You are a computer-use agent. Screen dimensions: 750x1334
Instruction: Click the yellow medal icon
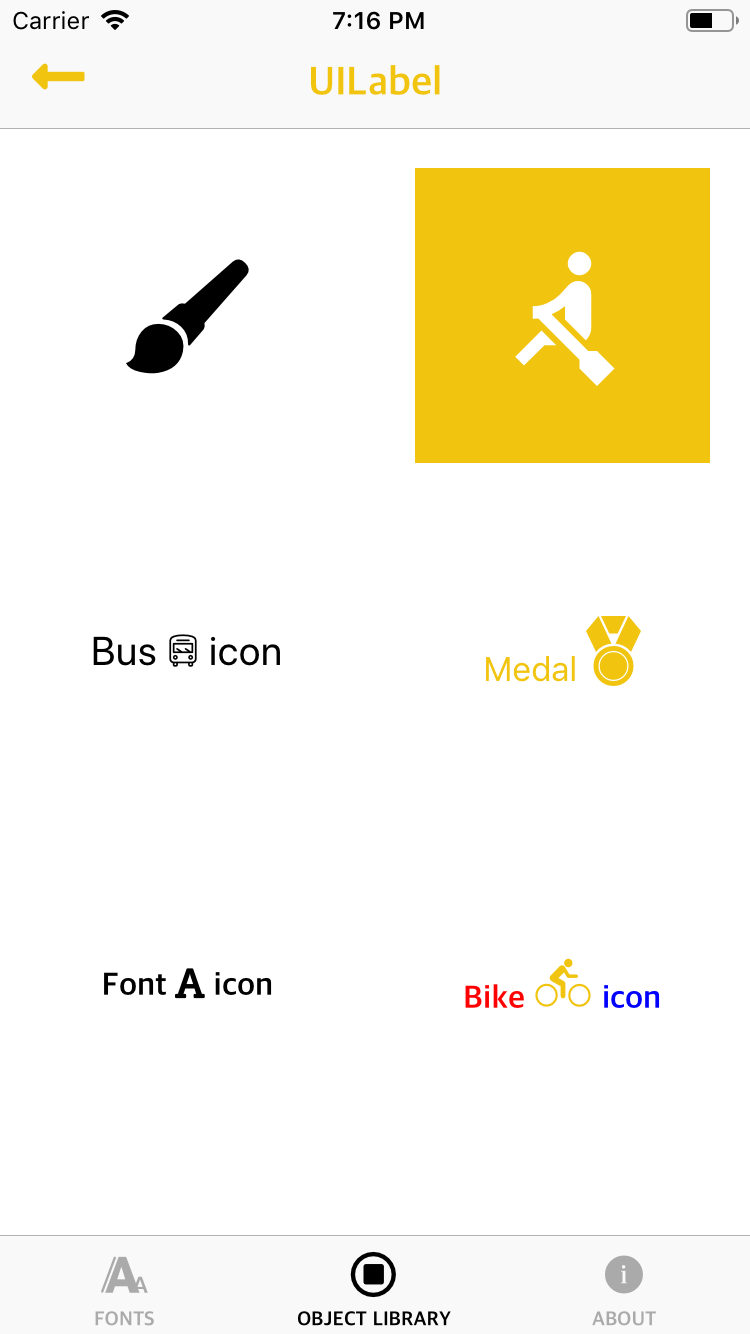[x=614, y=650]
